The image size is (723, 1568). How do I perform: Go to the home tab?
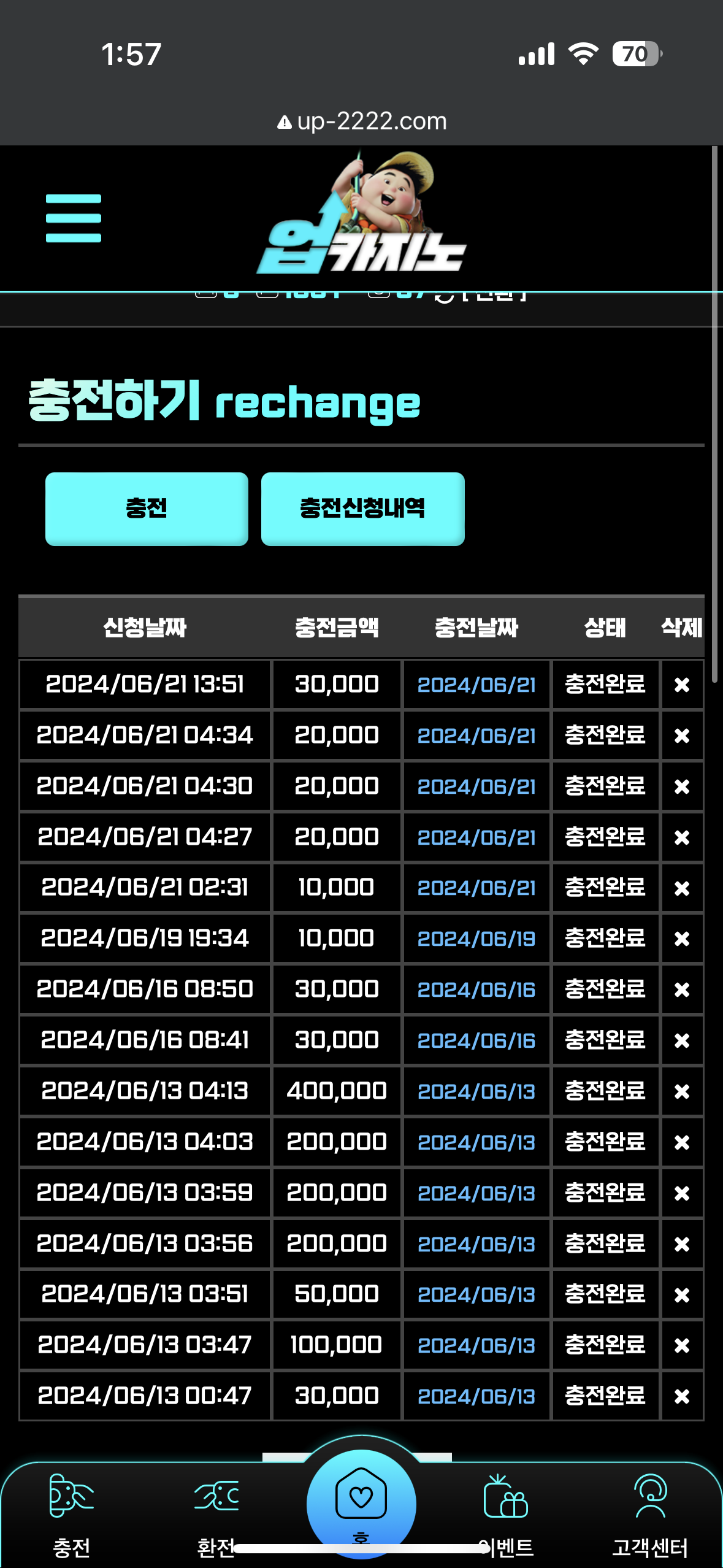(361, 1503)
